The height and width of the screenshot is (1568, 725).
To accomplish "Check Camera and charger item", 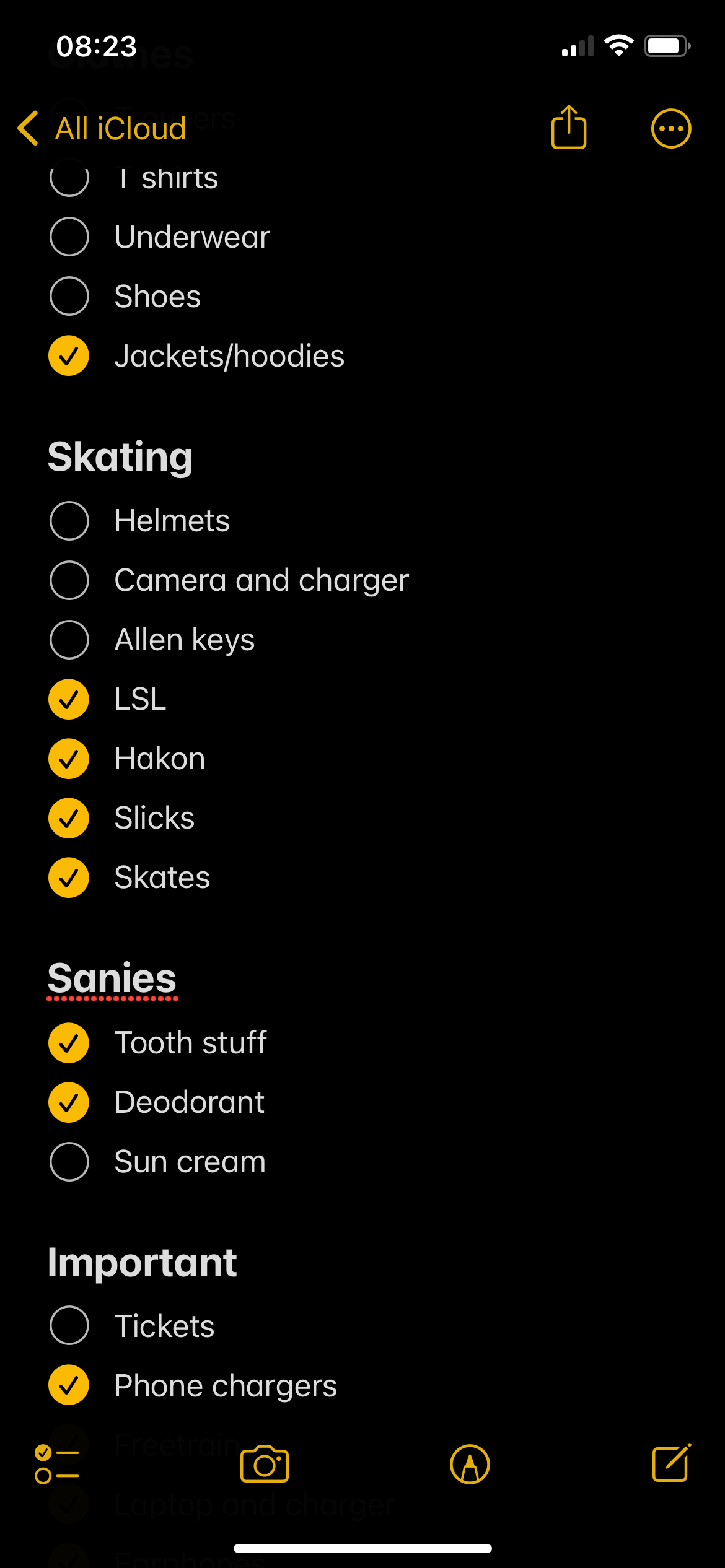I will [x=69, y=580].
